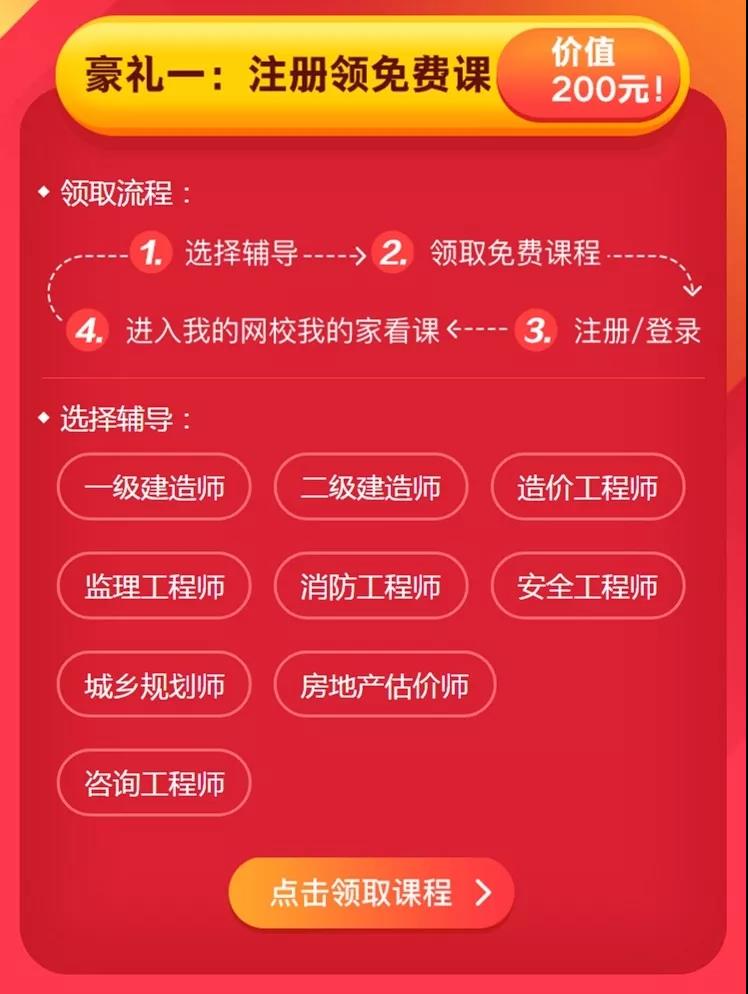Choose the 监理工程师 category

tap(153, 586)
